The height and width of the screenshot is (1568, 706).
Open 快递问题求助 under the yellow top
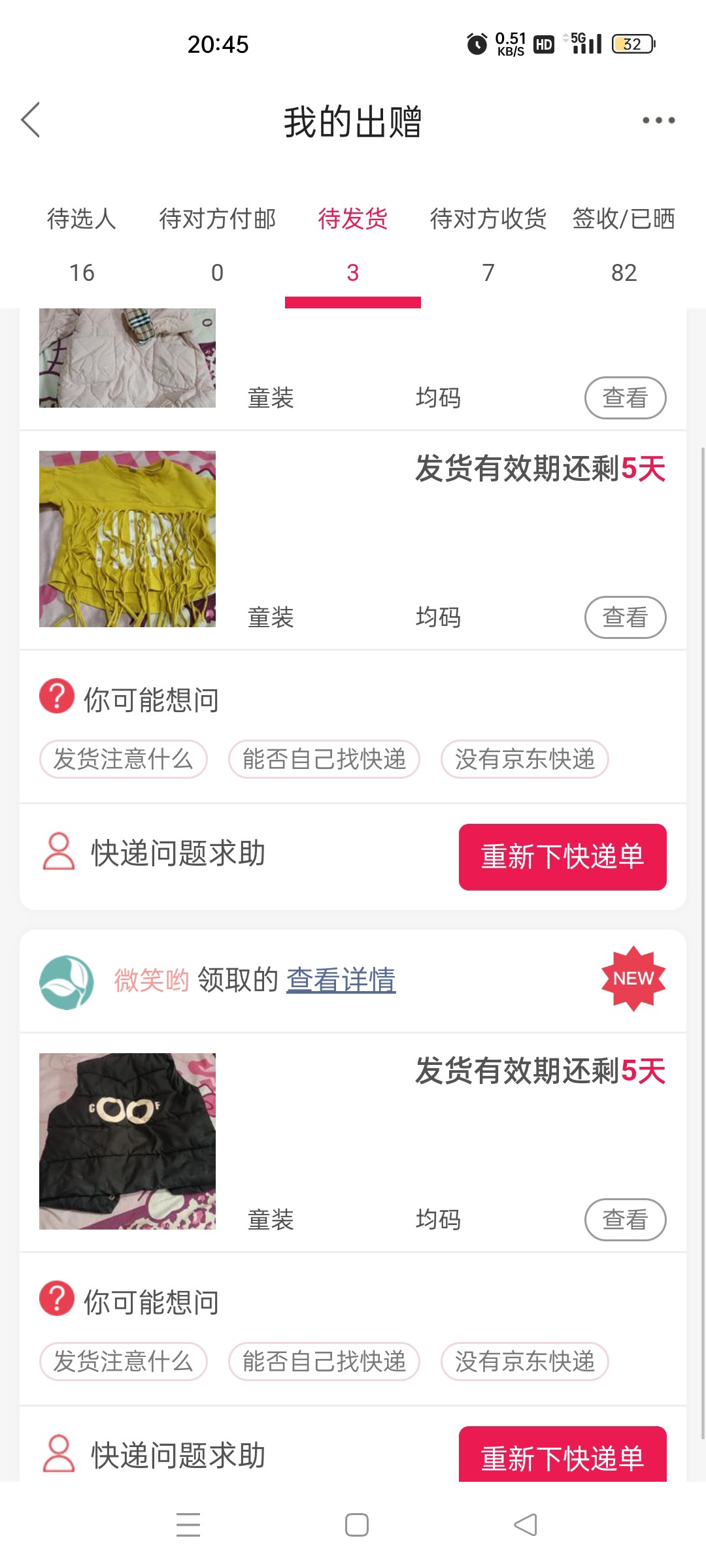point(178,853)
